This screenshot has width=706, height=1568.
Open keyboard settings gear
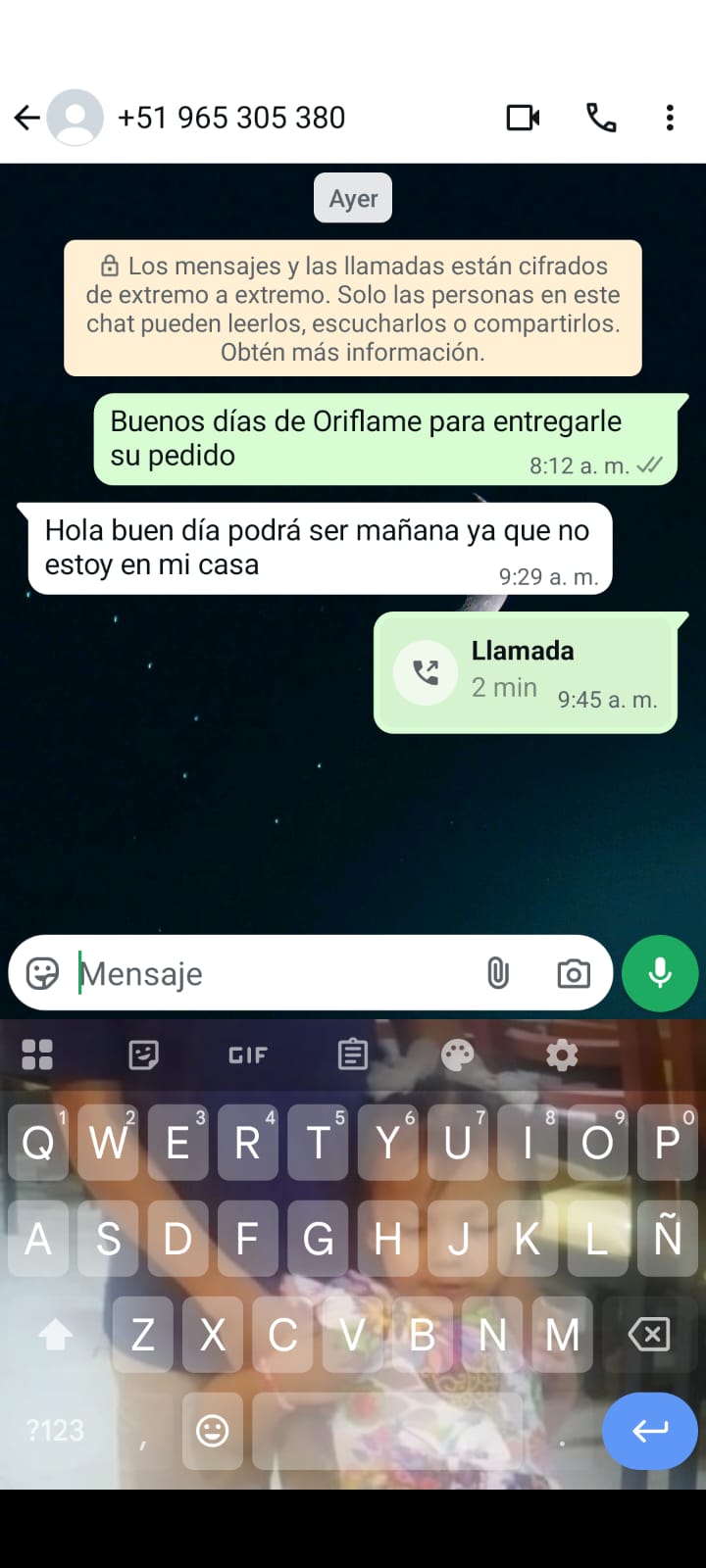point(562,1055)
